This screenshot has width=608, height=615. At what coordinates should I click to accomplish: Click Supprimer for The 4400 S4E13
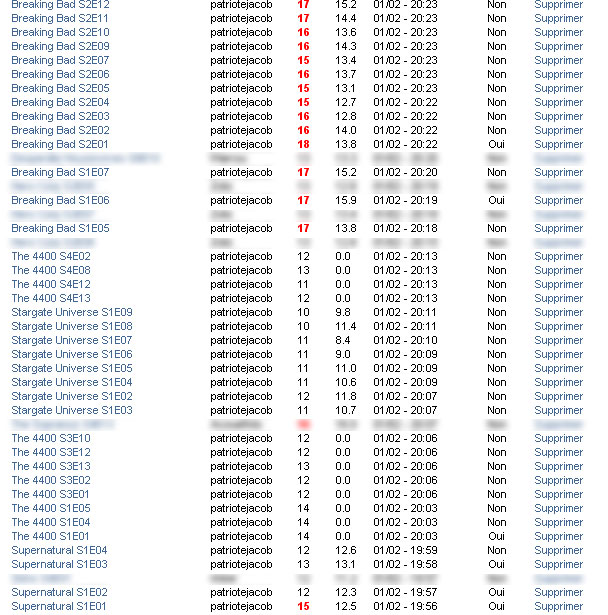tap(559, 298)
